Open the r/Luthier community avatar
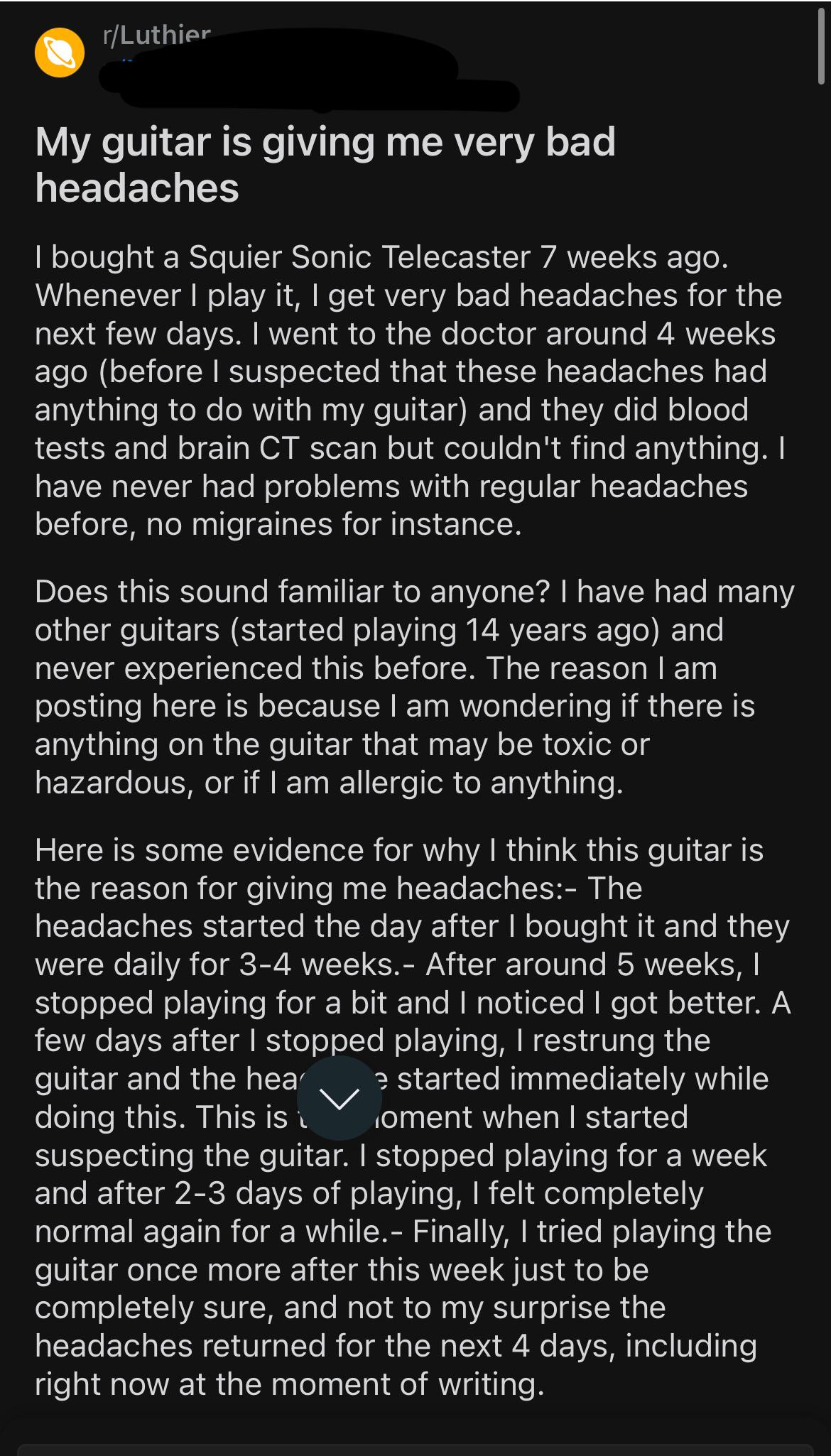This screenshot has width=831, height=1456. [x=60, y=52]
